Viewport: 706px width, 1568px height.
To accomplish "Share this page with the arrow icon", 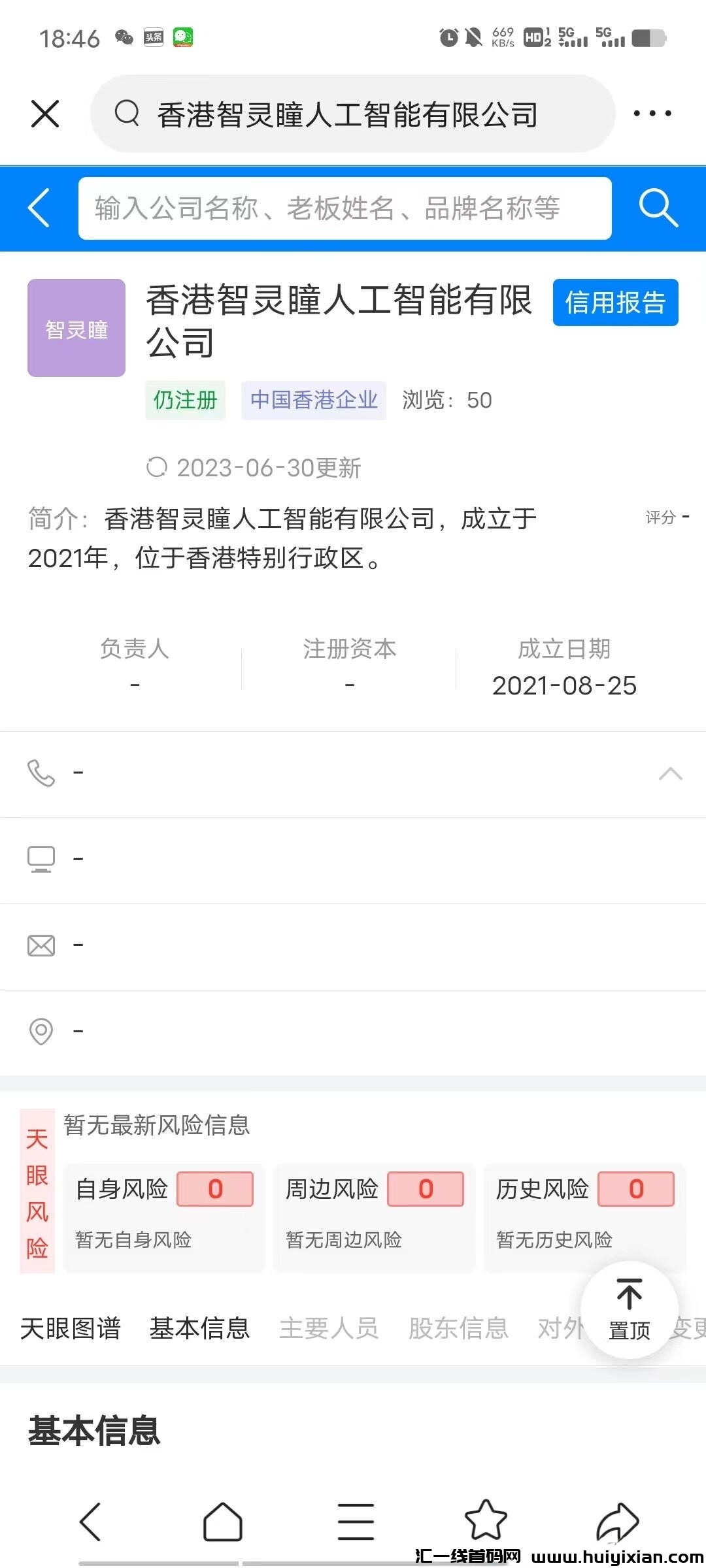I will (617, 1522).
